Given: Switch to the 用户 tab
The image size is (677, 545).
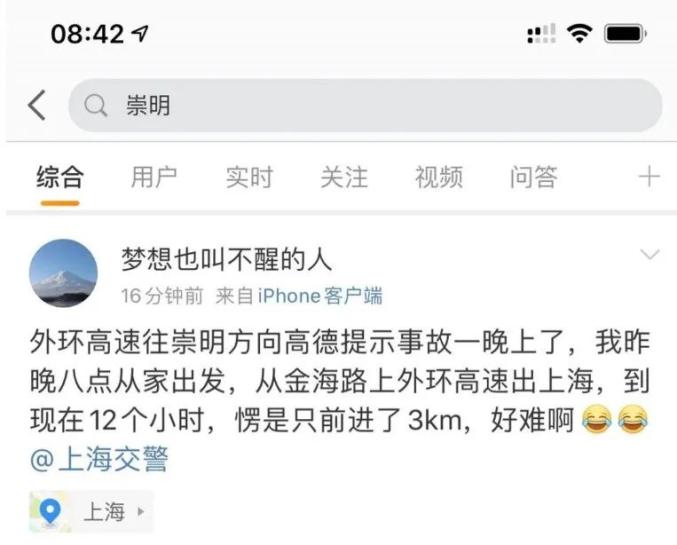Looking at the screenshot, I should pyautogui.click(x=154, y=178).
